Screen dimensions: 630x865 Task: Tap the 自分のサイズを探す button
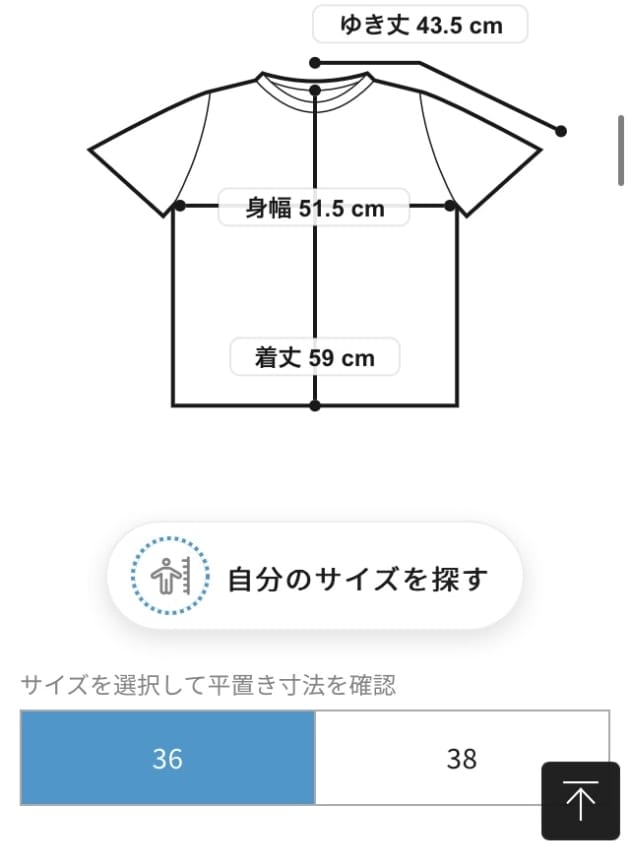coord(314,577)
